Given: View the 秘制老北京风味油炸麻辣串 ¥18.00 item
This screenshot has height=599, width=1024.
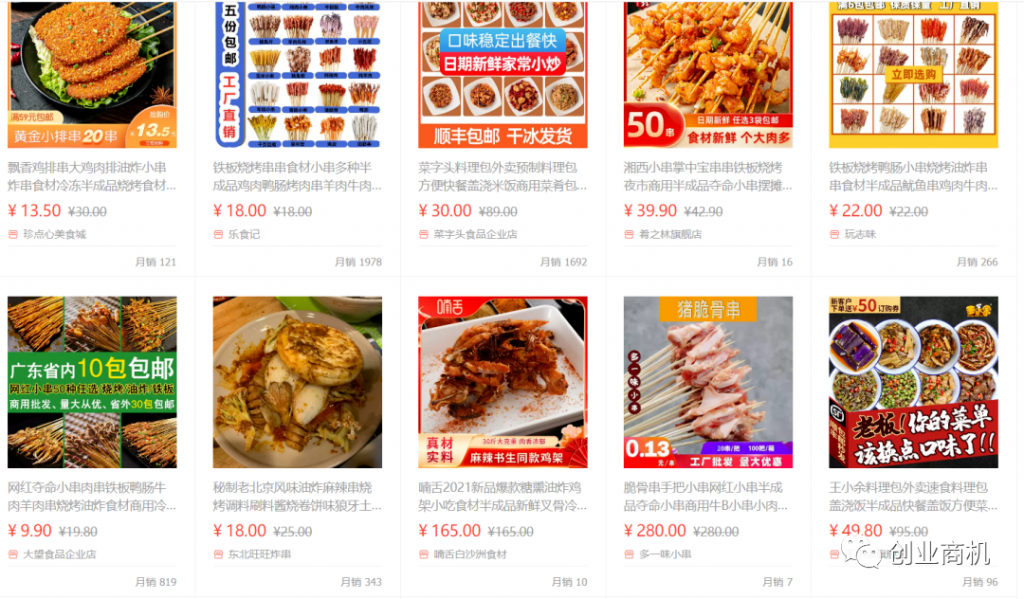Looking at the screenshot, I should coord(297,381).
